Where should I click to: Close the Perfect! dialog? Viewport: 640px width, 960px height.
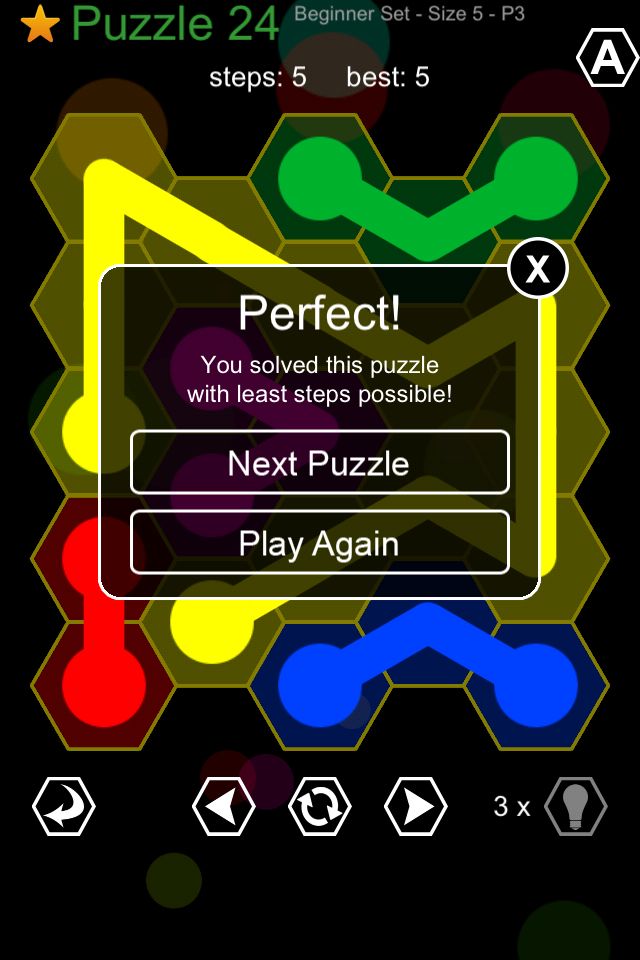coord(538,268)
